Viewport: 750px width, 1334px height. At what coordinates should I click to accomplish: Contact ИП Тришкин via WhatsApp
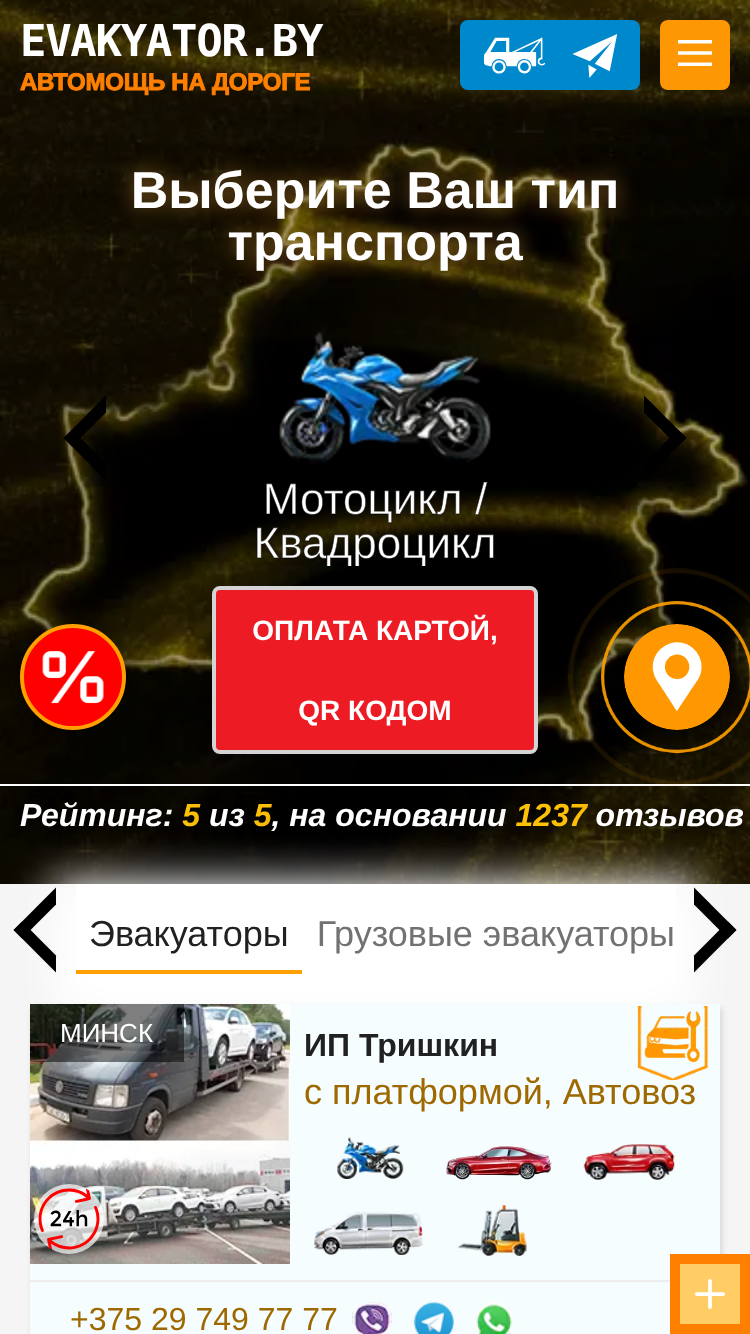click(494, 1320)
